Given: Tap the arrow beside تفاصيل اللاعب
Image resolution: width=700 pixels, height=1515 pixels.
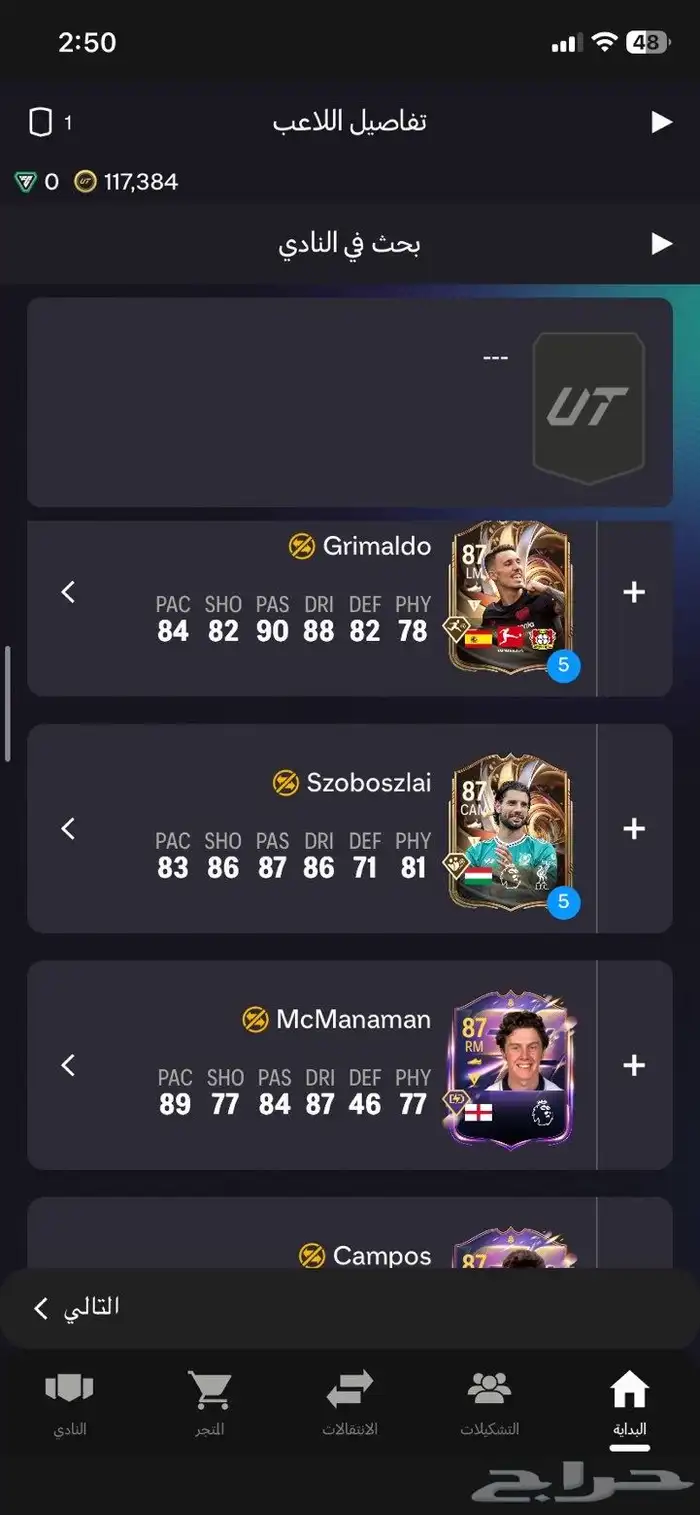Looking at the screenshot, I should (661, 122).
